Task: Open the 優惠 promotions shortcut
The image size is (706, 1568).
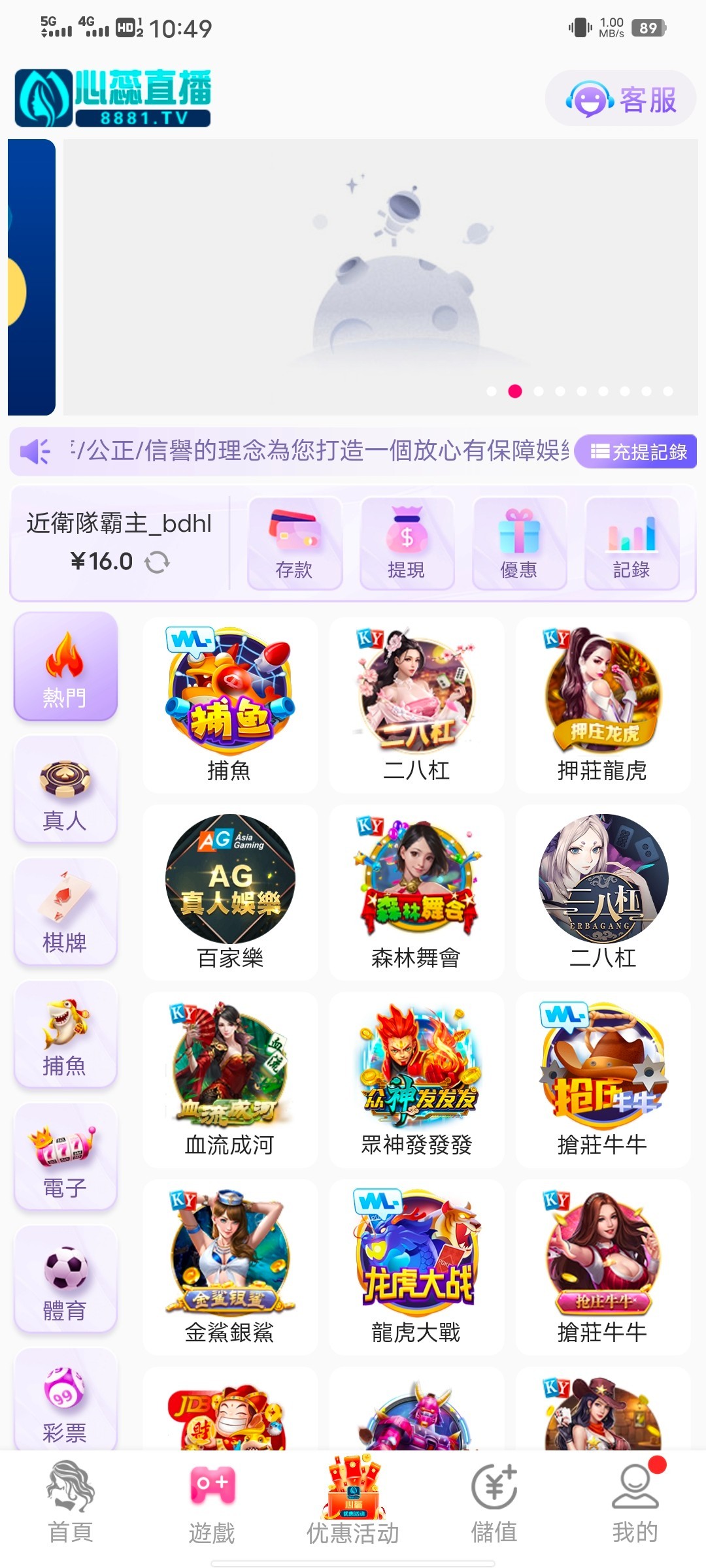Action: [x=519, y=544]
